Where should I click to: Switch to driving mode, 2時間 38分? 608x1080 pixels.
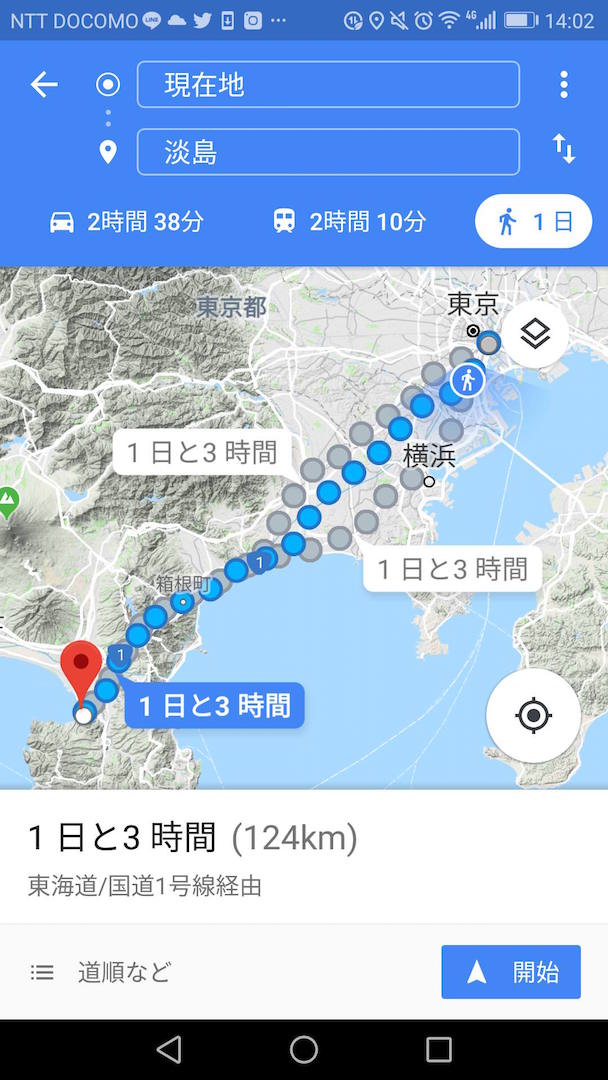click(126, 221)
